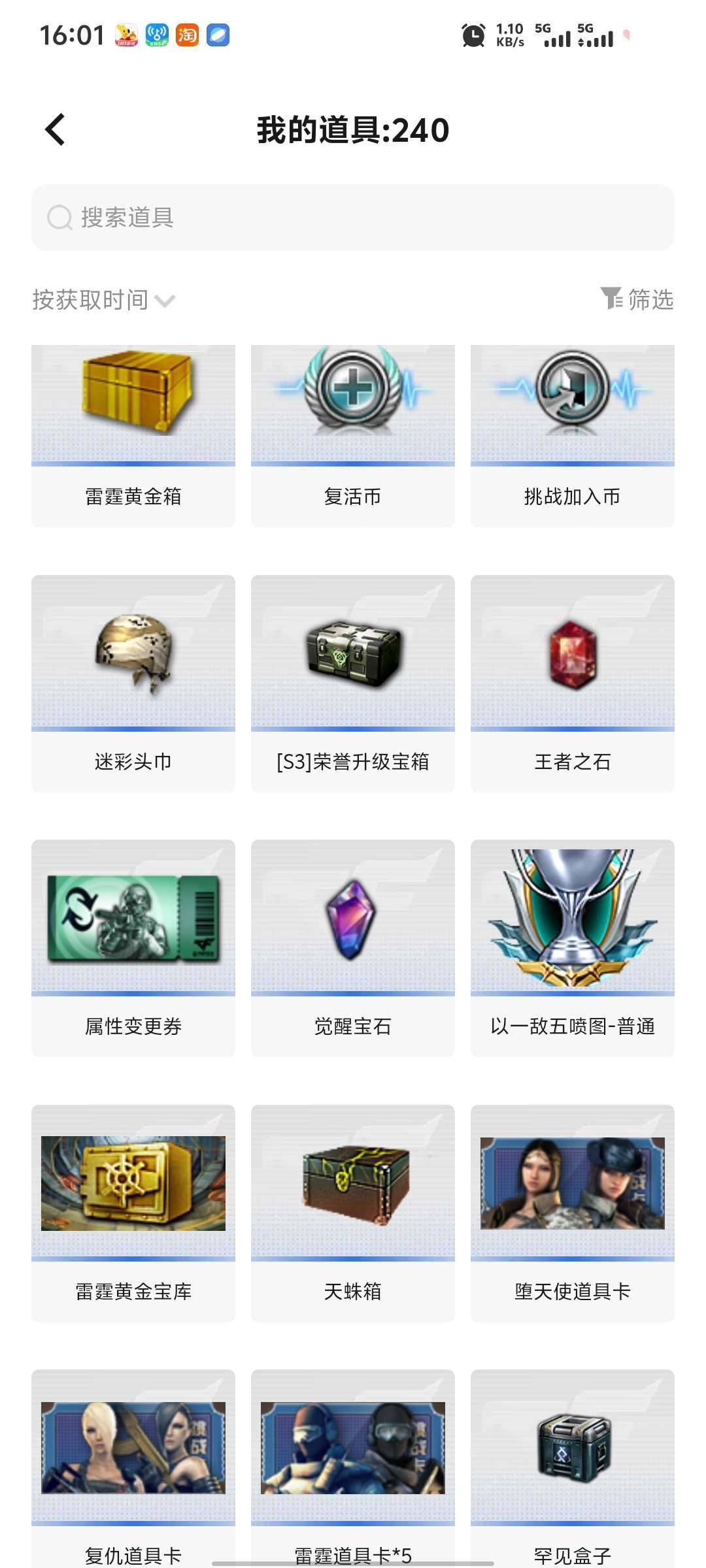The height and width of the screenshot is (1568, 706).
Task: Tap the 搜索道具 search input field
Action: coord(353,218)
